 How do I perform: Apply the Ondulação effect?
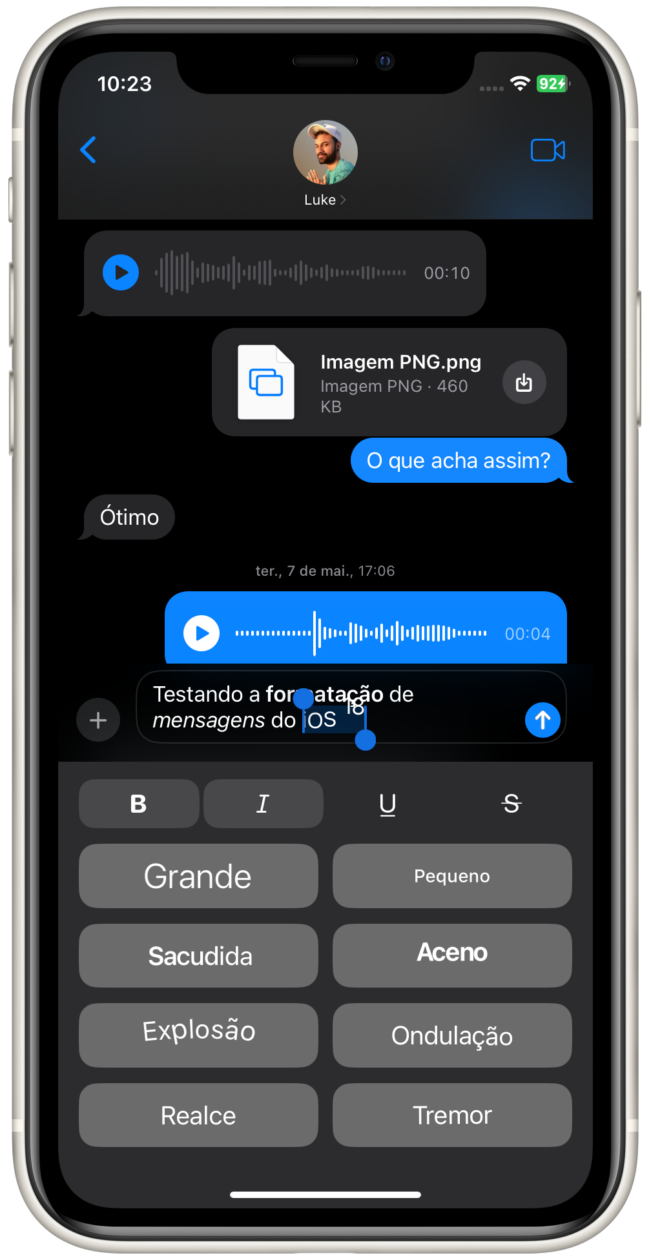(x=452, y=1036)
